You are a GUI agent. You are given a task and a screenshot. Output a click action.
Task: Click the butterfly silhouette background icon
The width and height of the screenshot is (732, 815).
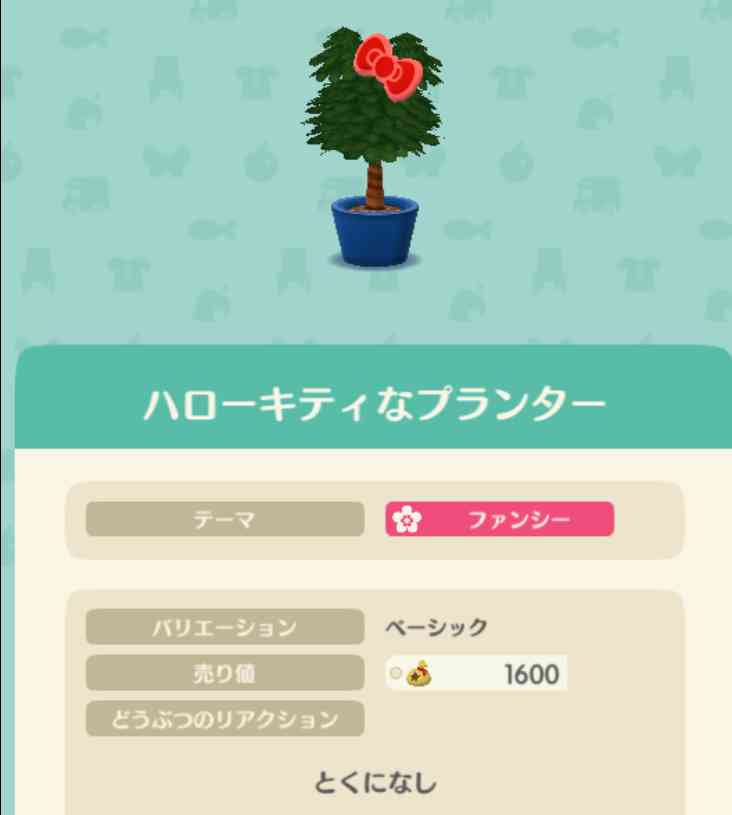pyautogui.click(x=166, y=160)
